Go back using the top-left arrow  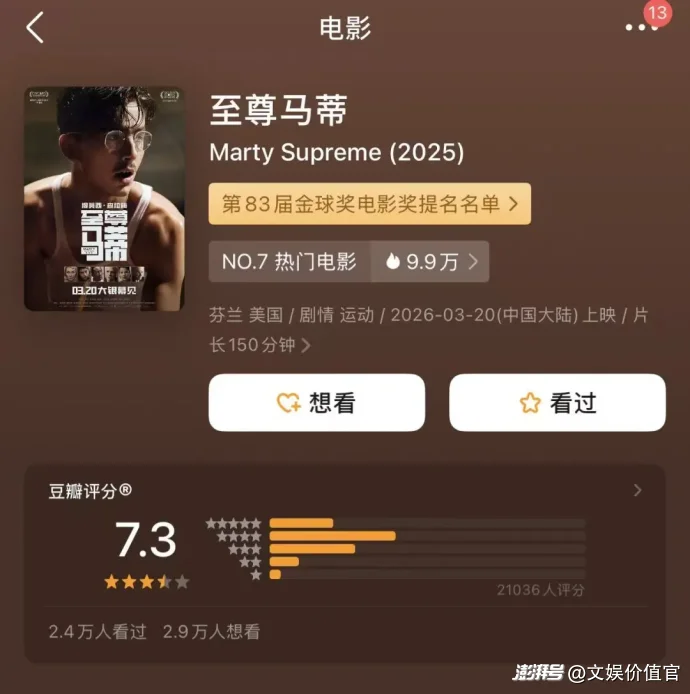(35, 28)
